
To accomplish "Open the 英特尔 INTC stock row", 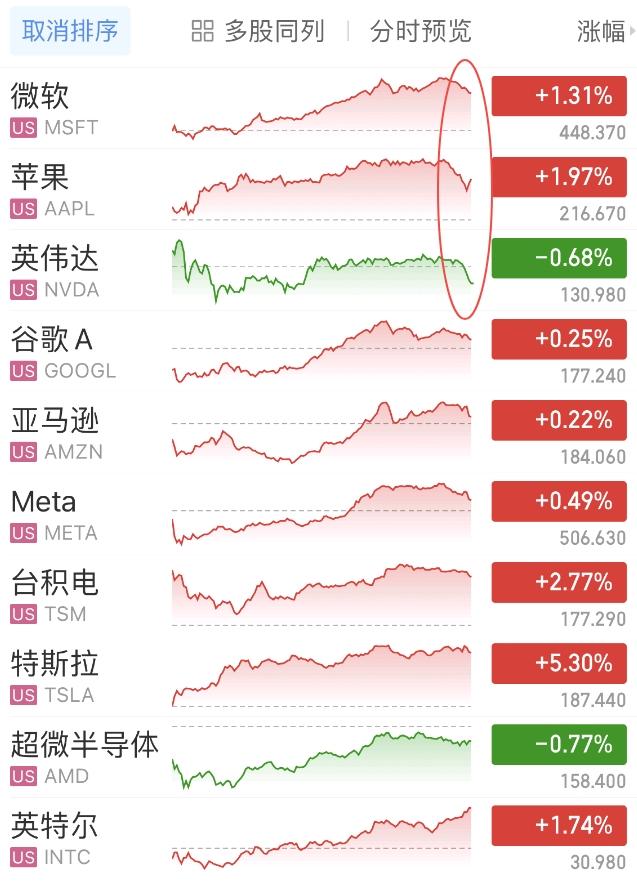I will 80,838.
